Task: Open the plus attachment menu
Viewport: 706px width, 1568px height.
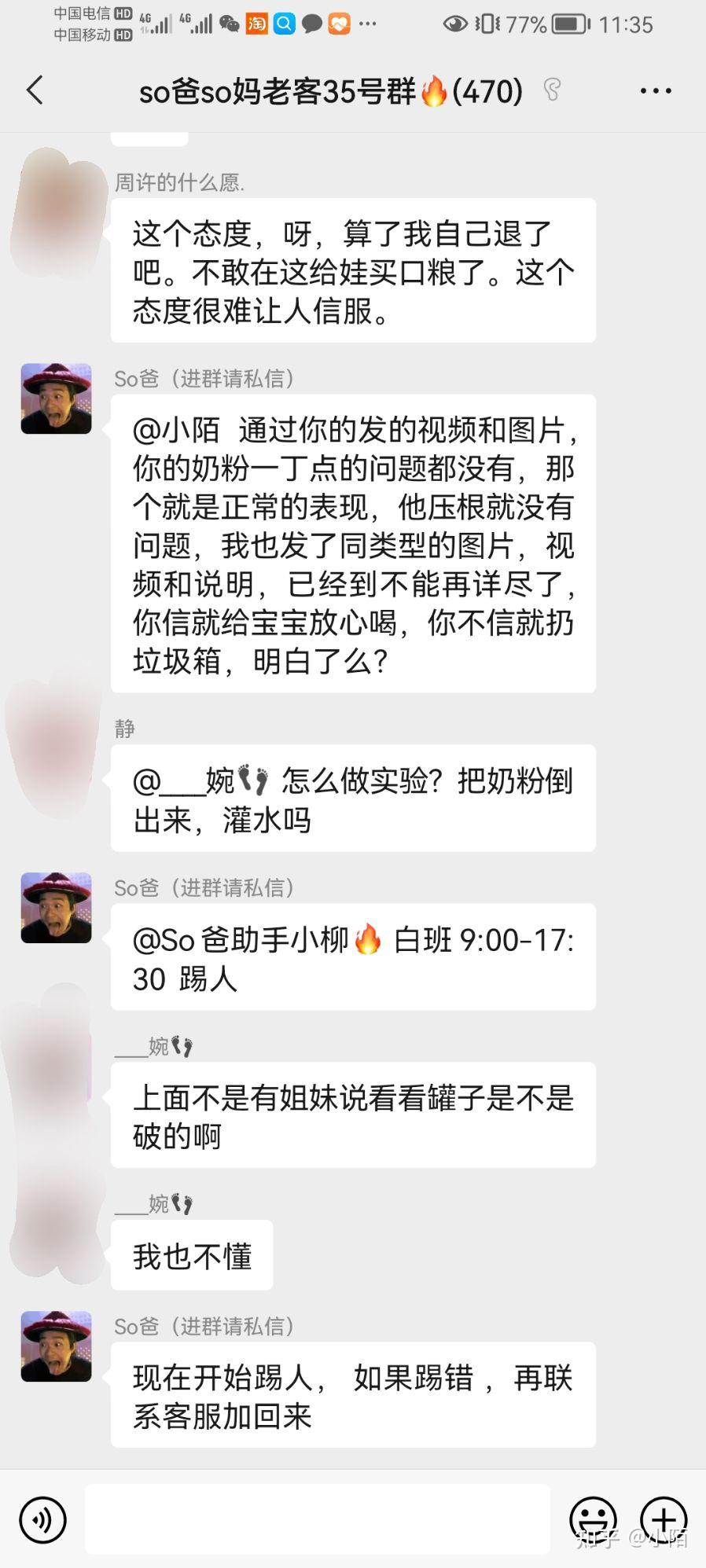Action: click(x=664, y=1519)
